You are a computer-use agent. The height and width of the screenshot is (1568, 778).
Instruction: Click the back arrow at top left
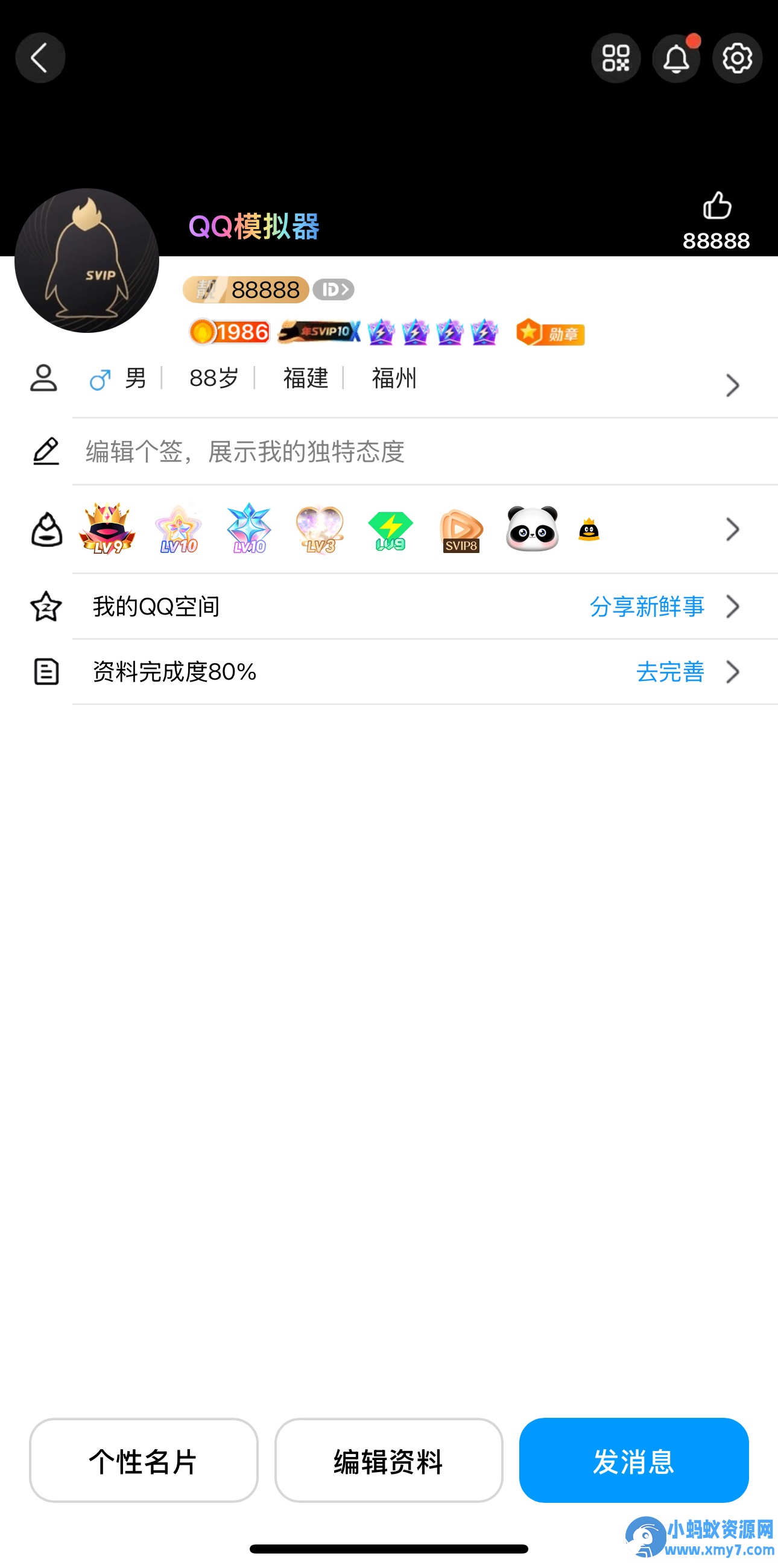(x=40, y=57)
